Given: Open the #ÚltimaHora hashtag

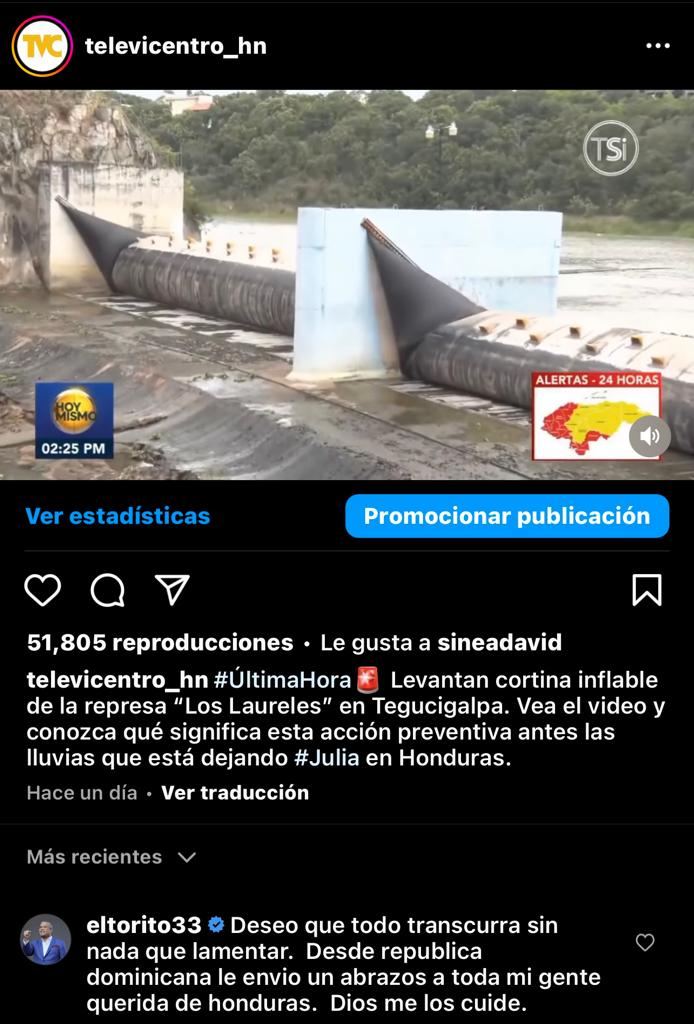Looking at the screenshot, I should pyautogui.click(x=285, y=680).
